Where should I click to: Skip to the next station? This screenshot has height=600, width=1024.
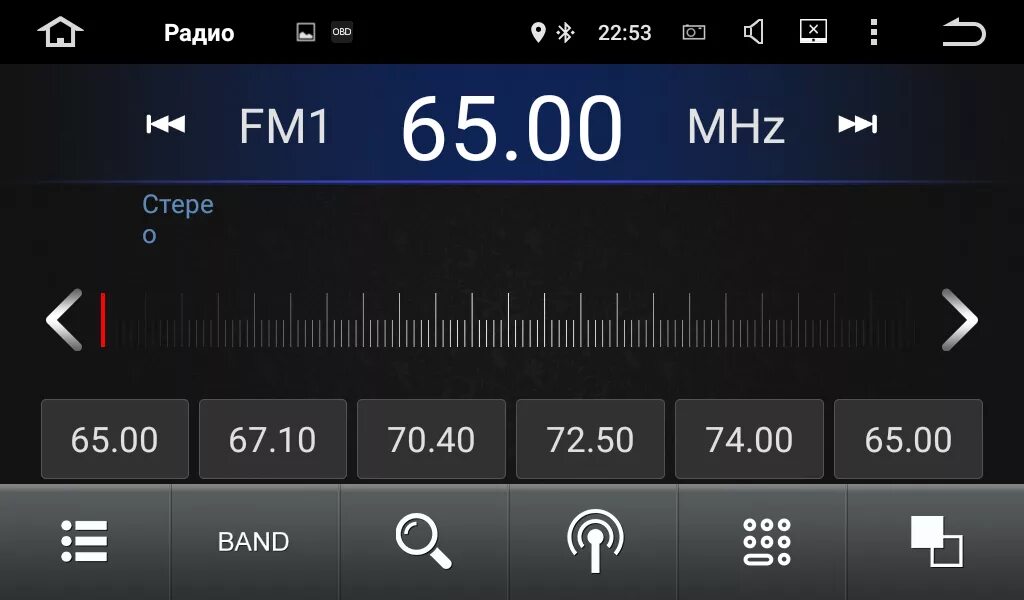[x=857, y=125]
